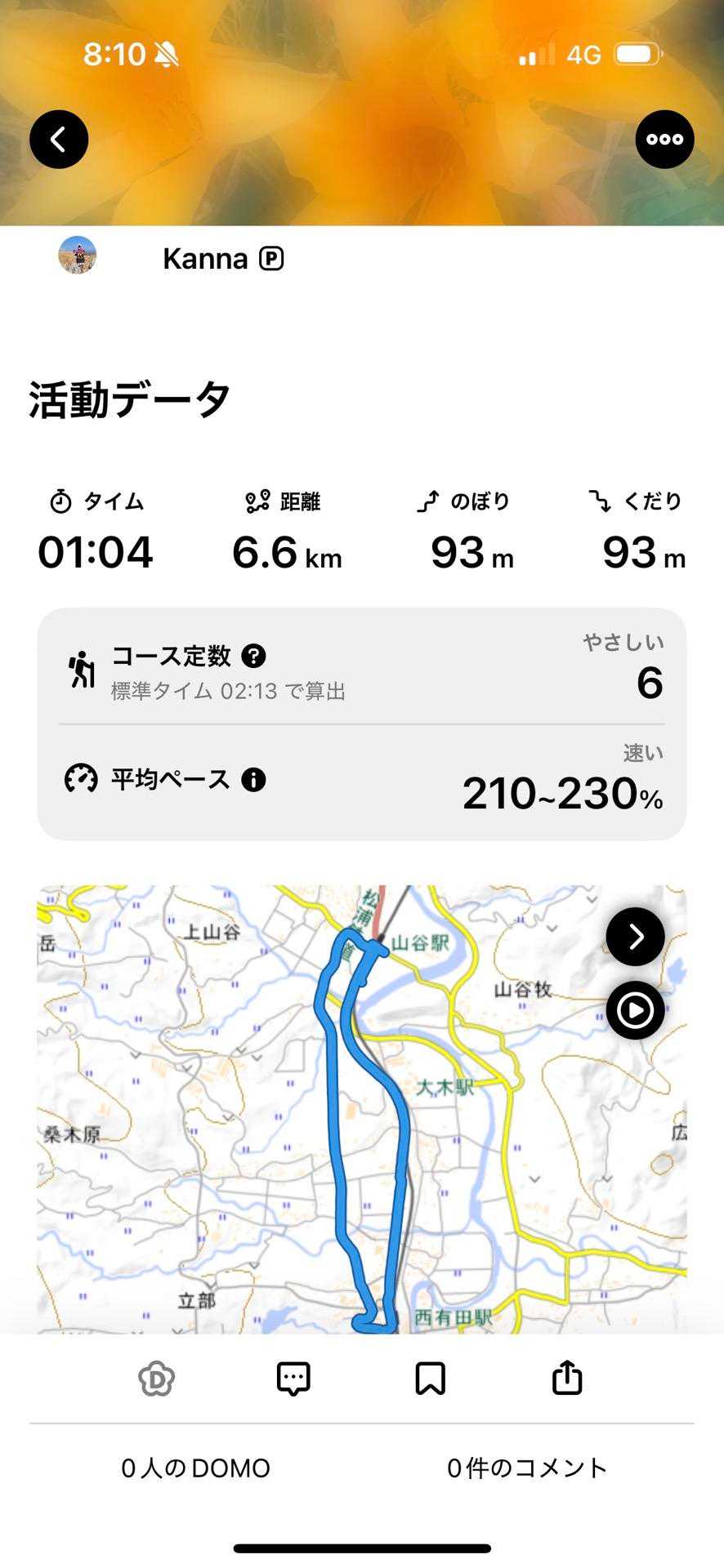Viewport: 724px width, 1568px height.
Task: Bookmark this activity
Action: click(430, 1379)
